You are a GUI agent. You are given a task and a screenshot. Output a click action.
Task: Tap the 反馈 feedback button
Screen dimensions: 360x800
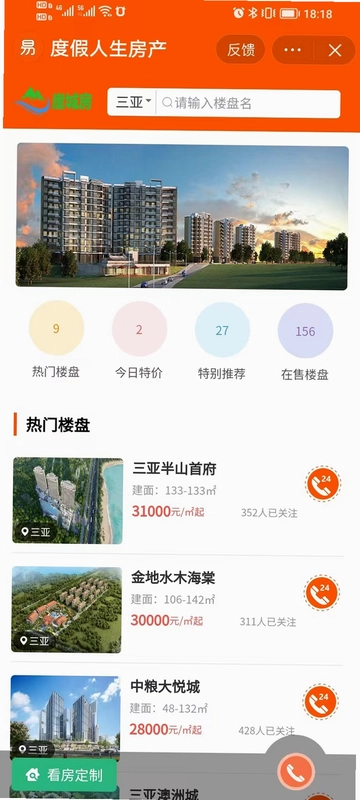[240, 49]
